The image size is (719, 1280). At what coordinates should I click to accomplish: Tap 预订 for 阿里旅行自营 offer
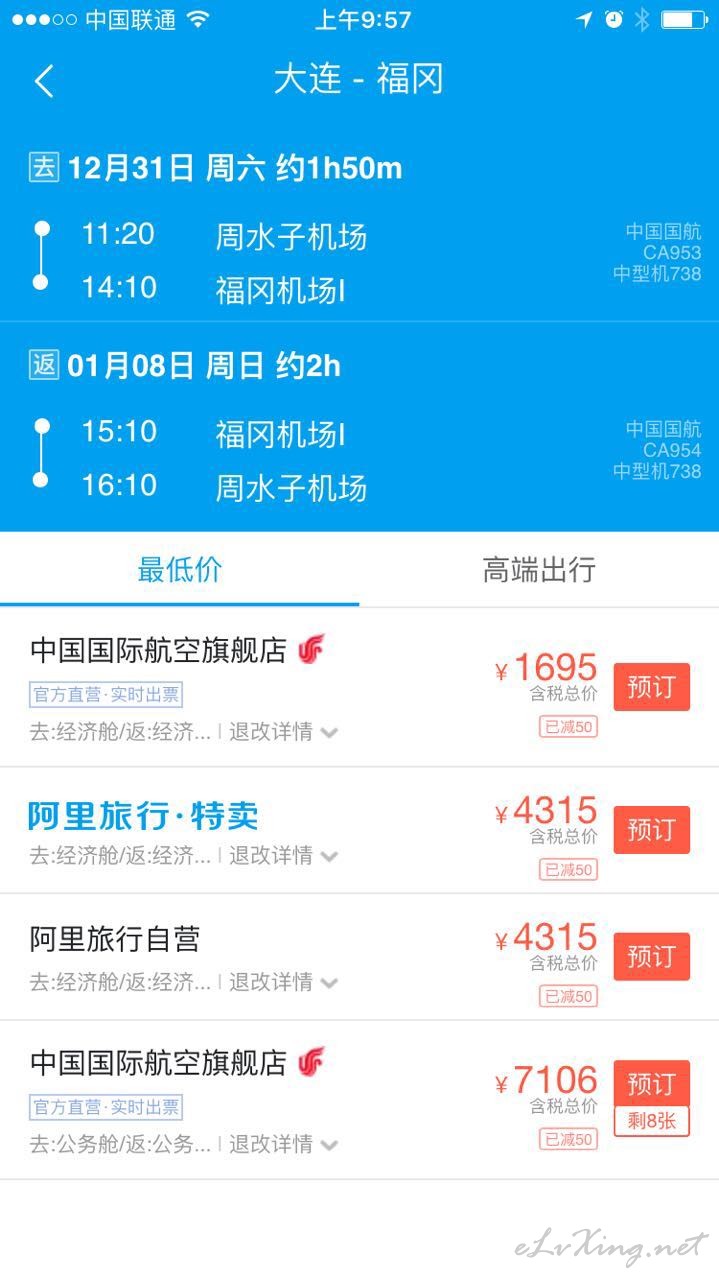[x=651, y=957]
